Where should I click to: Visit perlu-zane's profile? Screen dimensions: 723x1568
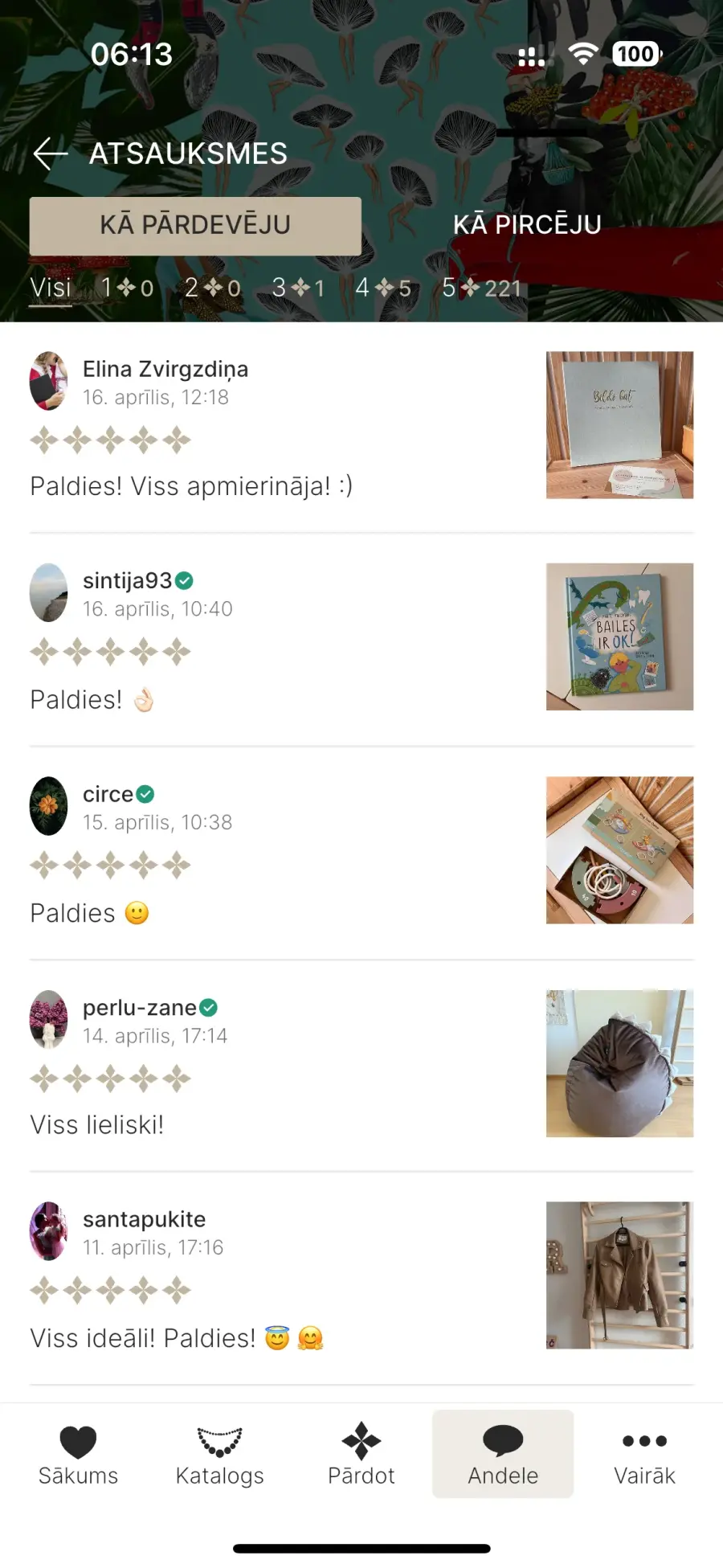140,1008
